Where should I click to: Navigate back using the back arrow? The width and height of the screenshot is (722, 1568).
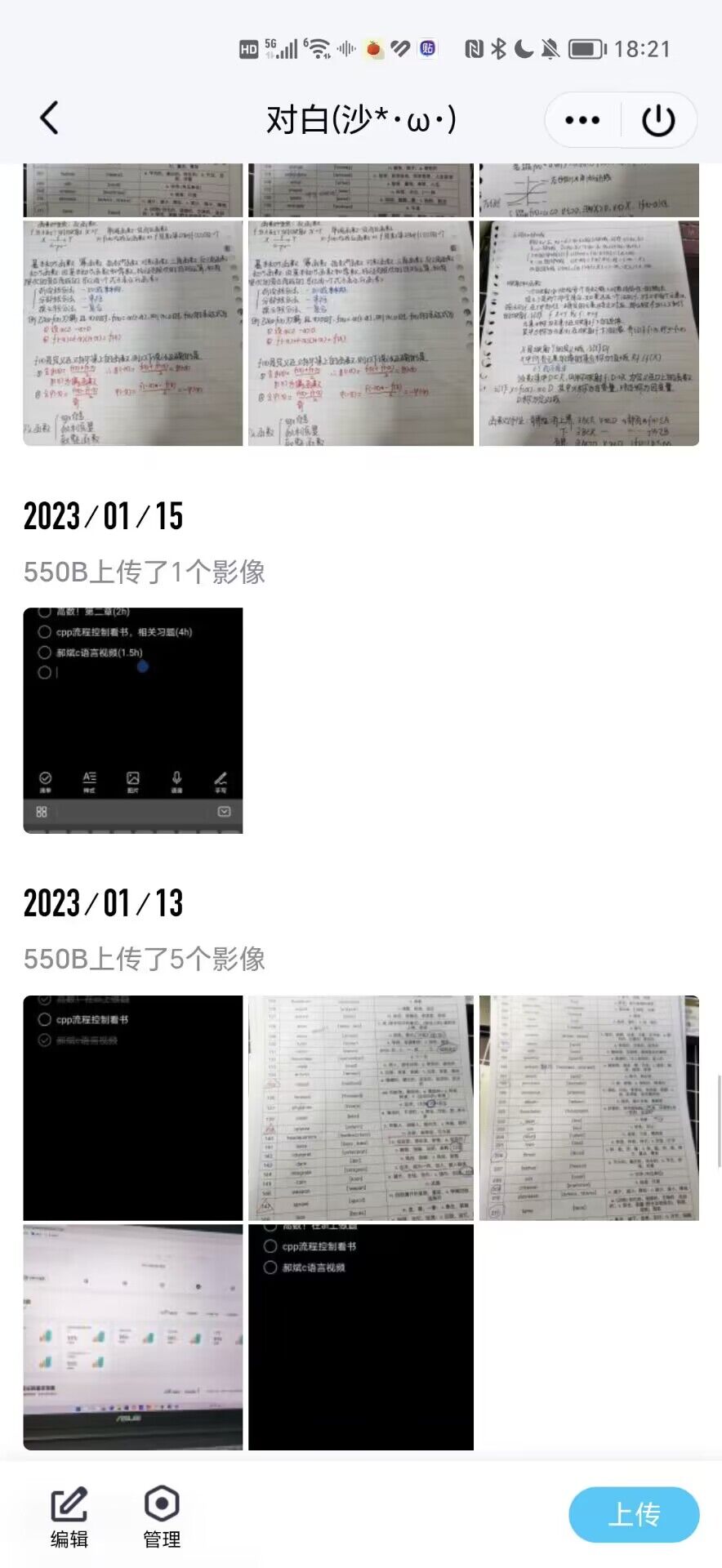point(49,118)
